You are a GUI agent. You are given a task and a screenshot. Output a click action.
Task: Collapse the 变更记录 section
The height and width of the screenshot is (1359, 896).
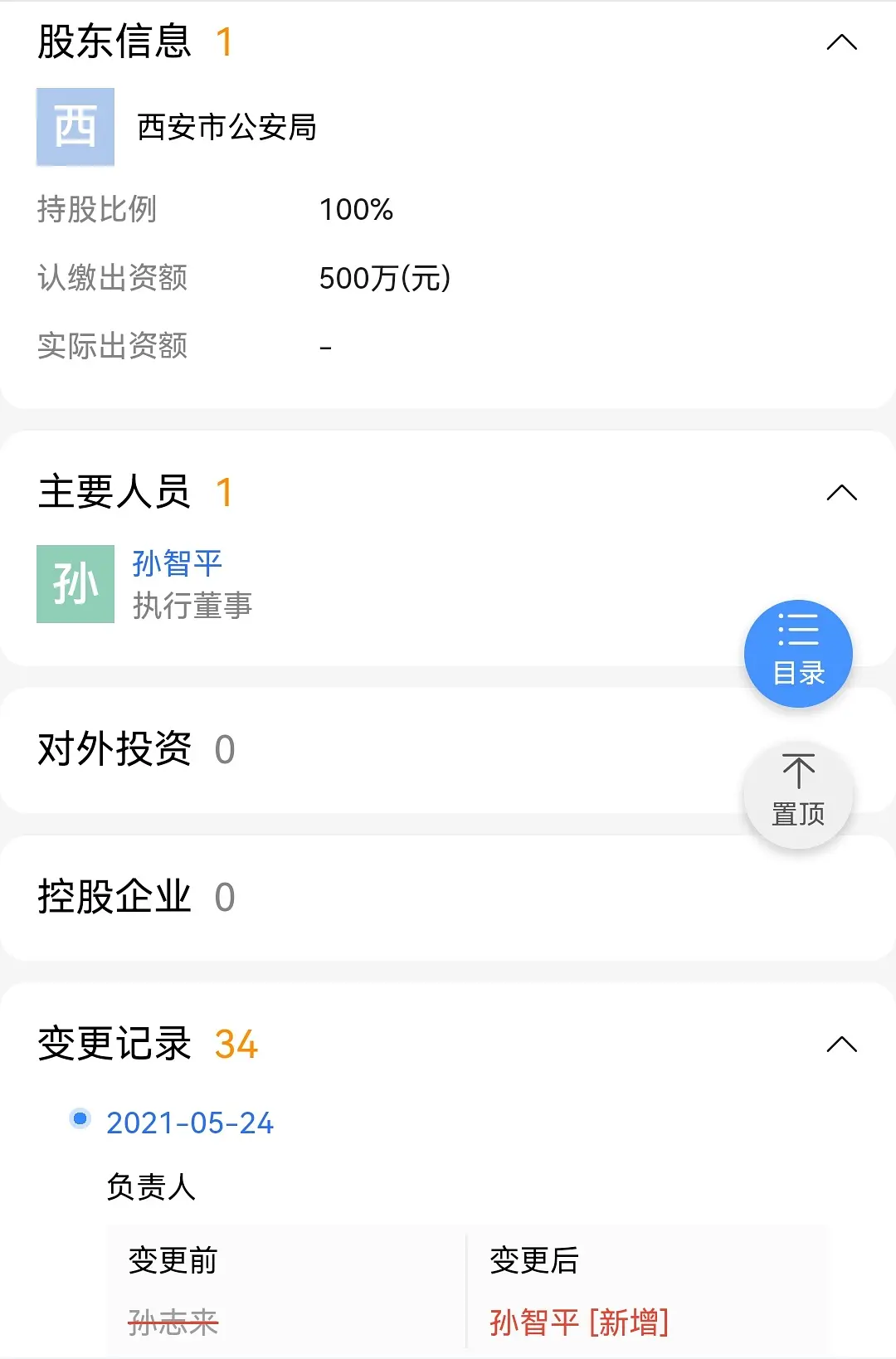pos(841,1044)
